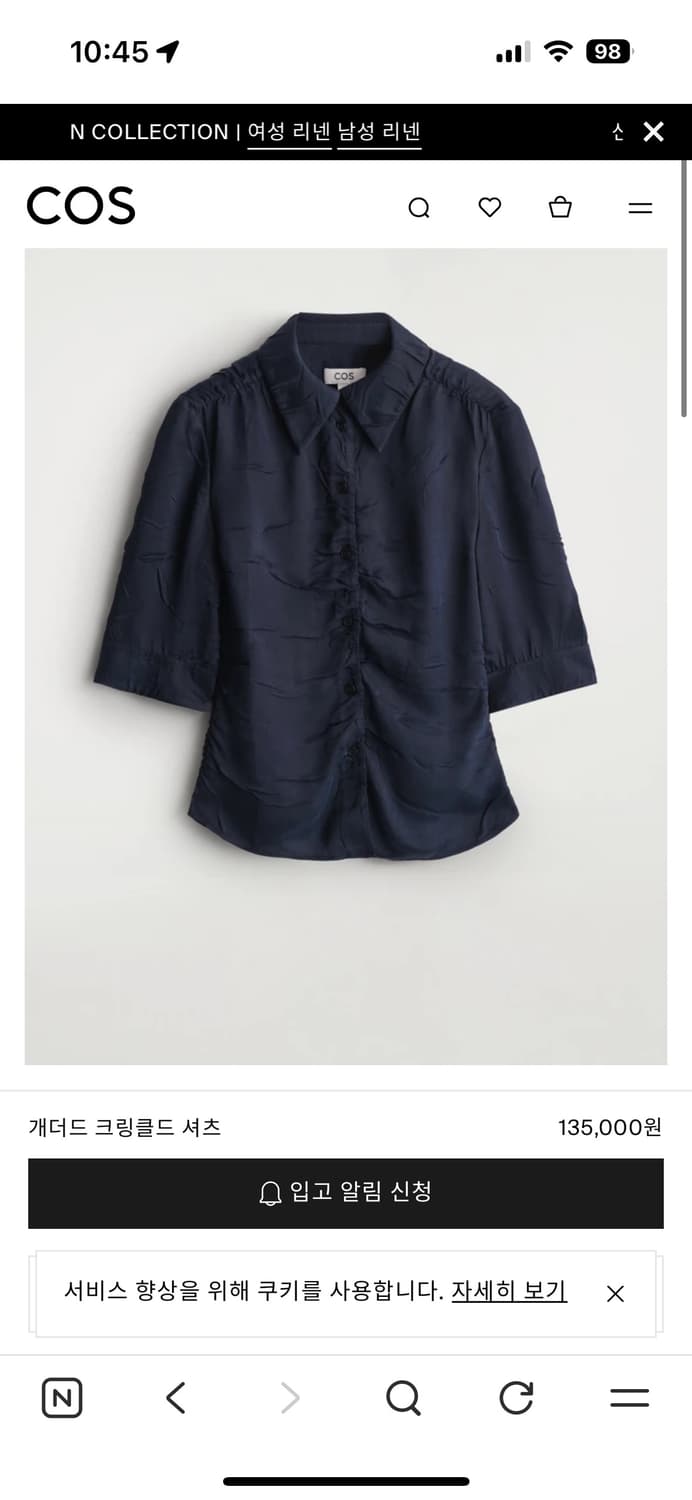
Task: Go to the COS home page
Action: coord(81,206)
